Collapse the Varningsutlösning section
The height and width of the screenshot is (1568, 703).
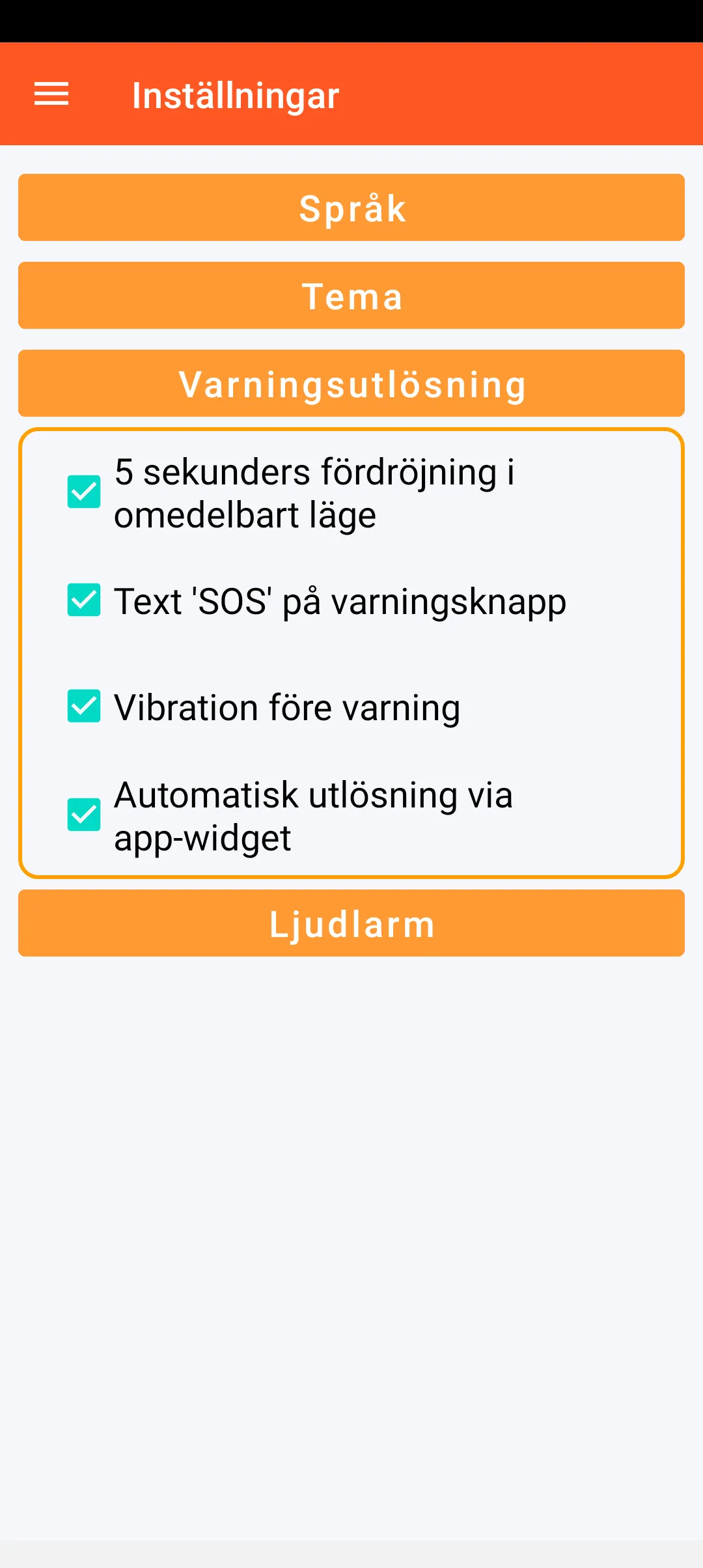(x=351, y=384)
